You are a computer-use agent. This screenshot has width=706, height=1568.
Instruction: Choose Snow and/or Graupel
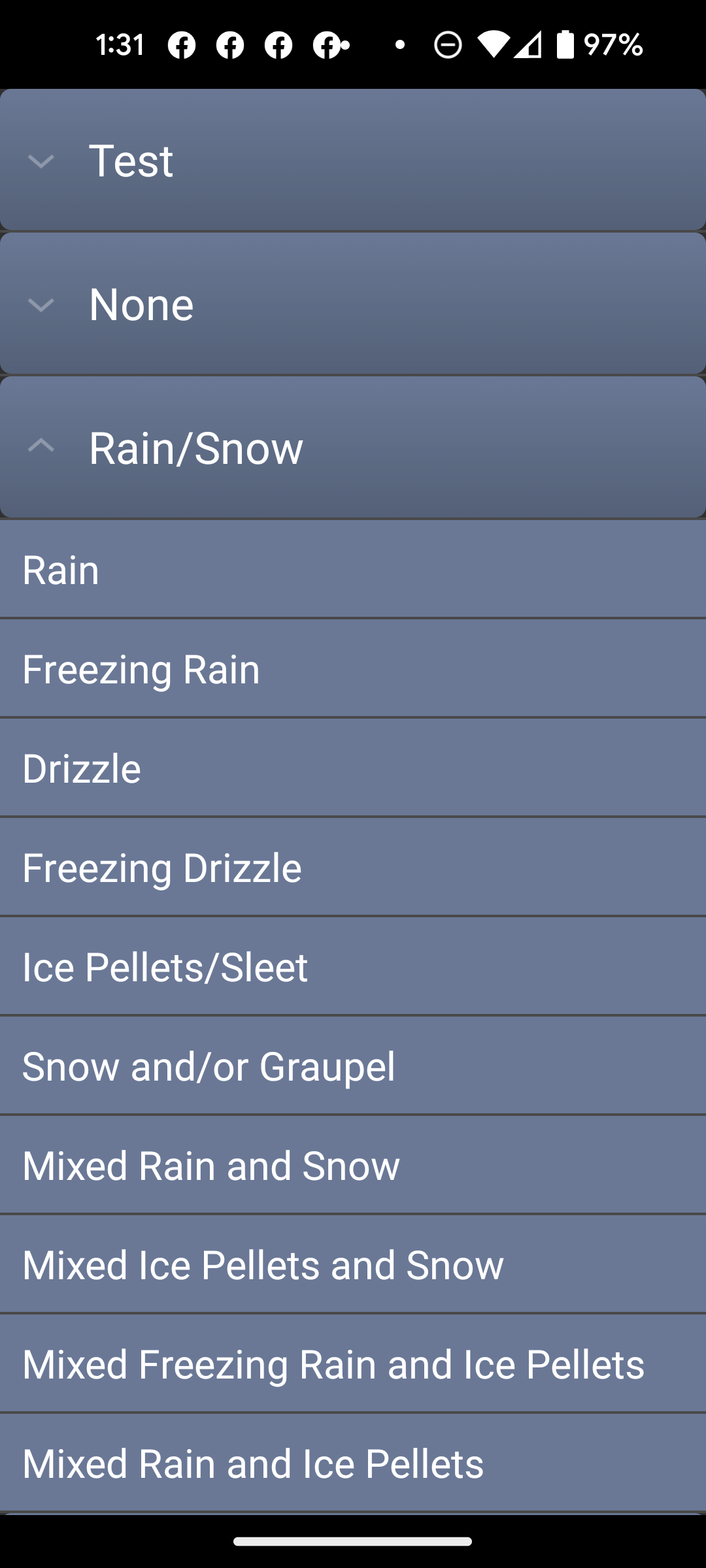point(353,1066)
